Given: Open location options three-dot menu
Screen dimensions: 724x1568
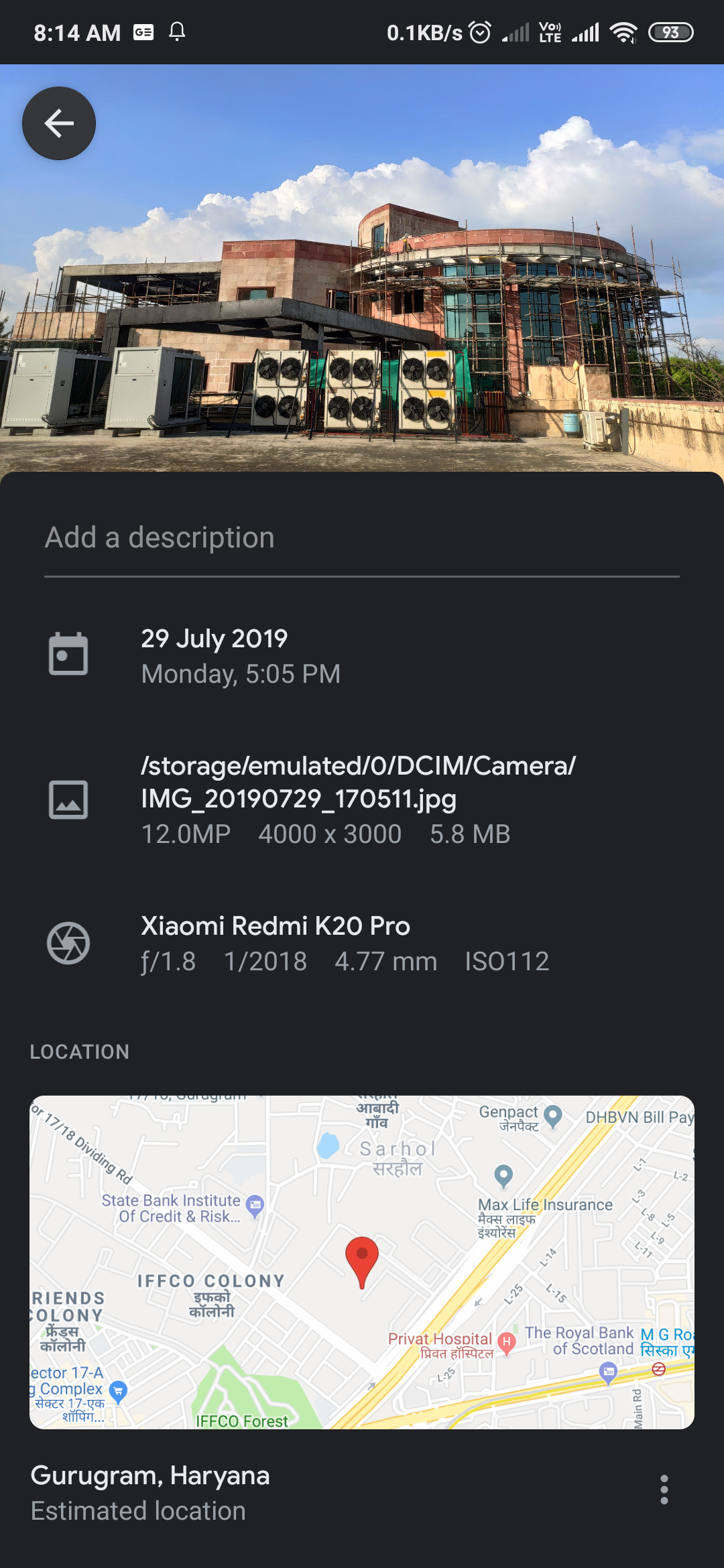Looking at the screenshot, I should point(664,1489).
